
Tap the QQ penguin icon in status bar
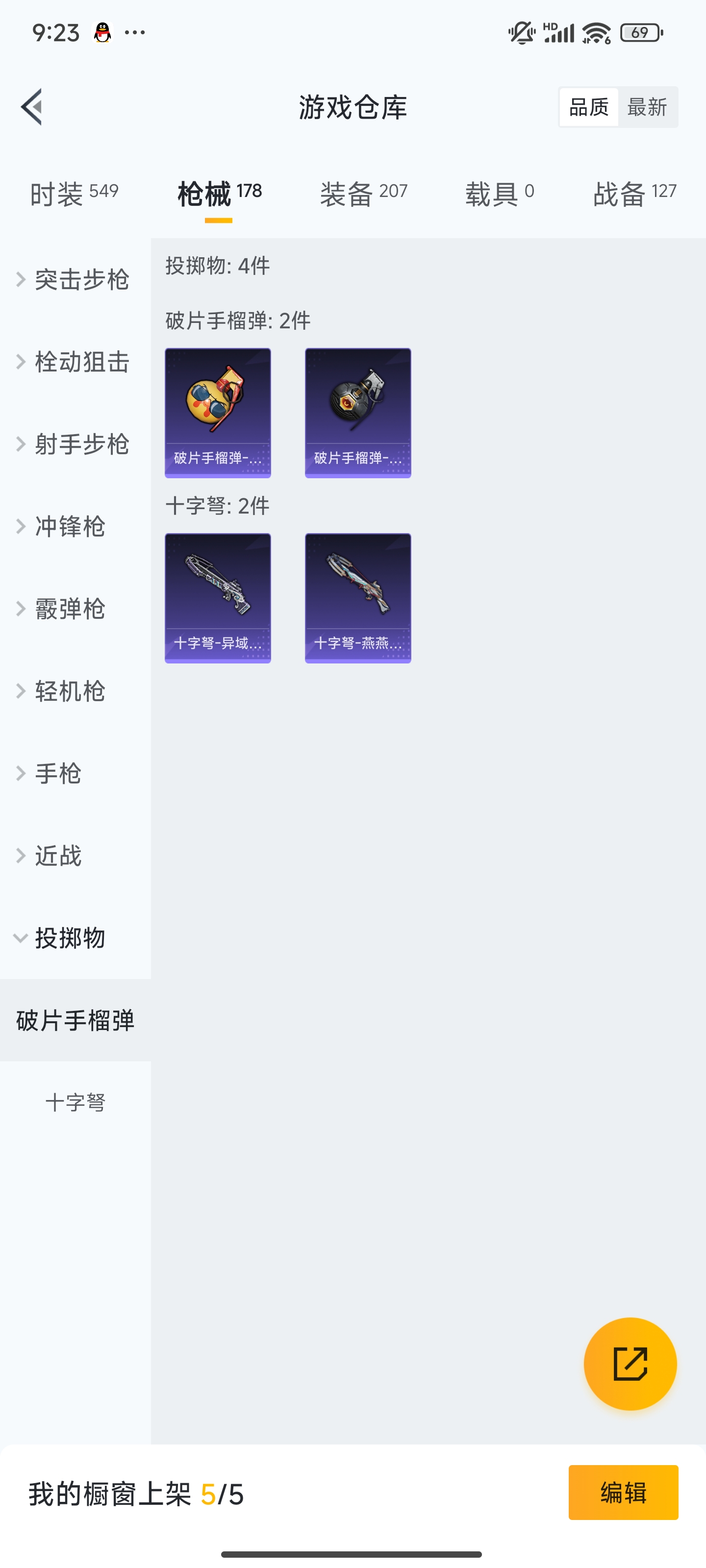tap(102, 32)
